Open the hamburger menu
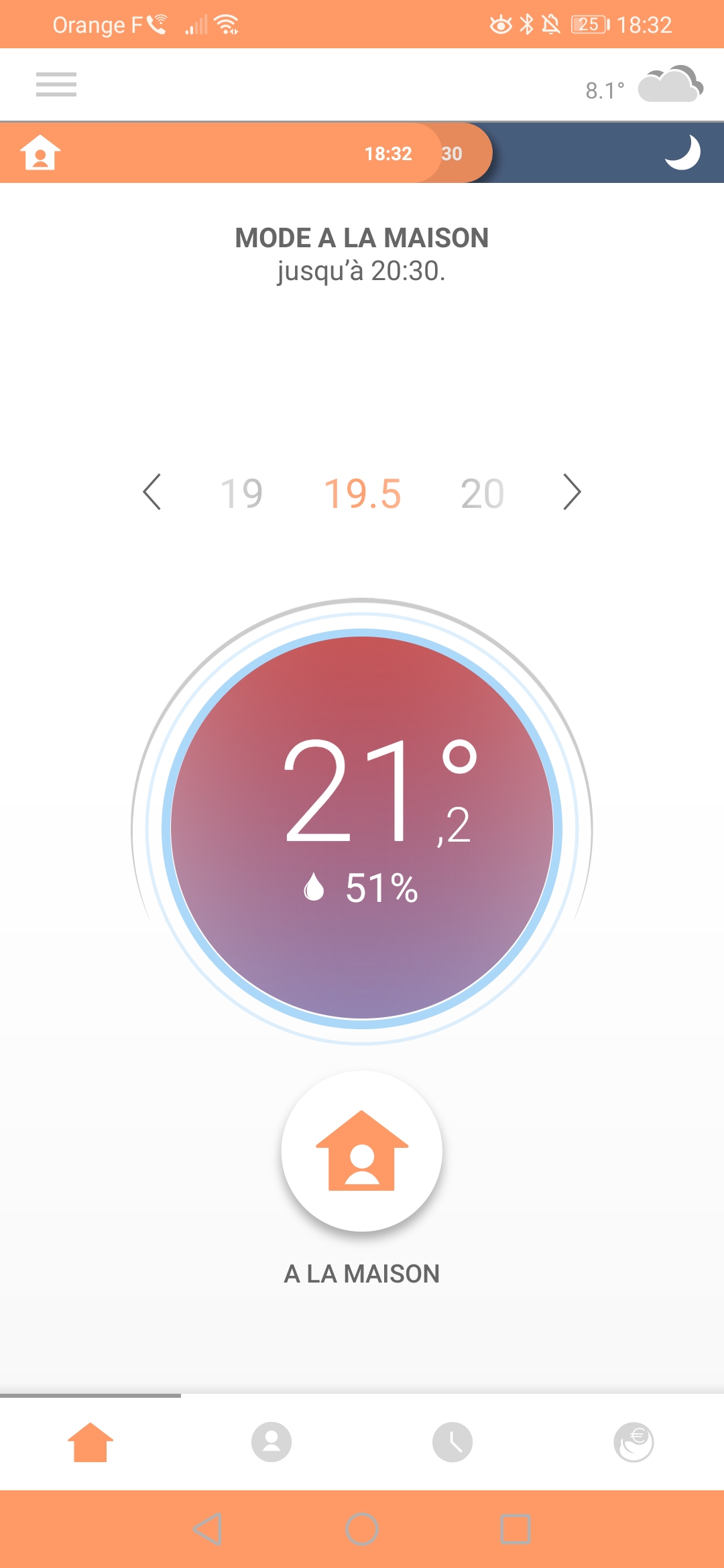724x1568 pixels. click(56, 84)
